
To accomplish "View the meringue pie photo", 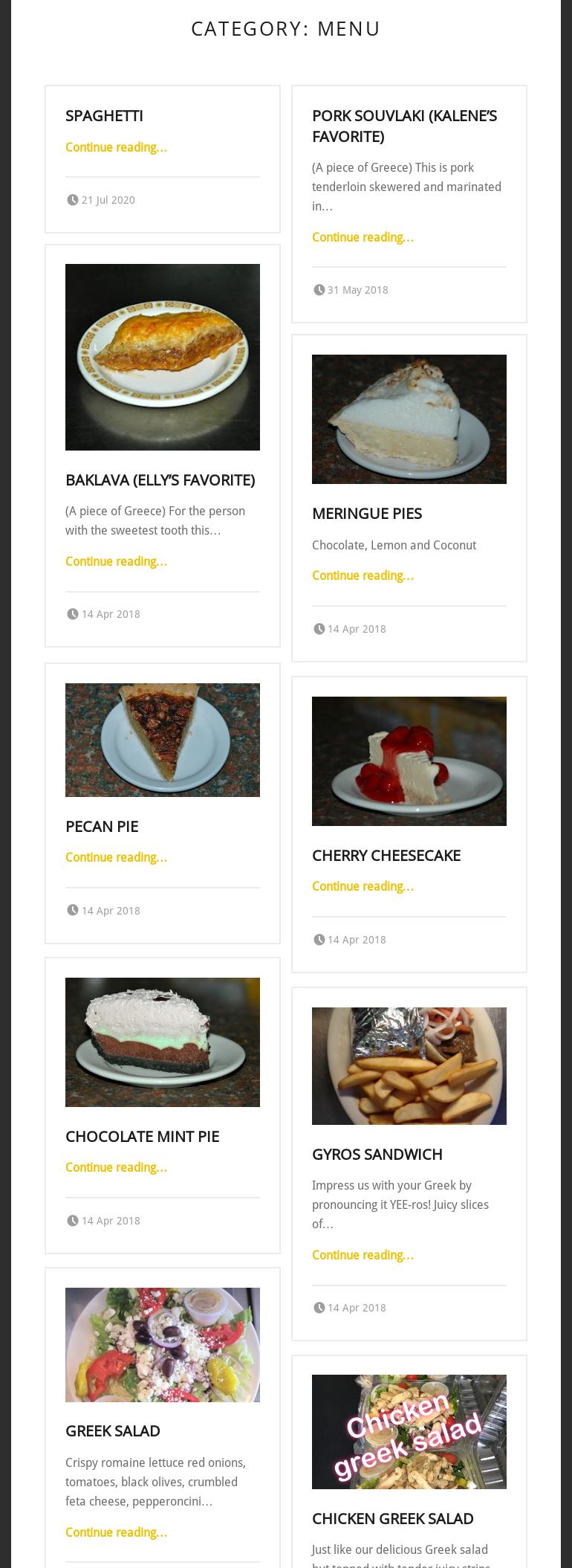I will tap(409, 419).
